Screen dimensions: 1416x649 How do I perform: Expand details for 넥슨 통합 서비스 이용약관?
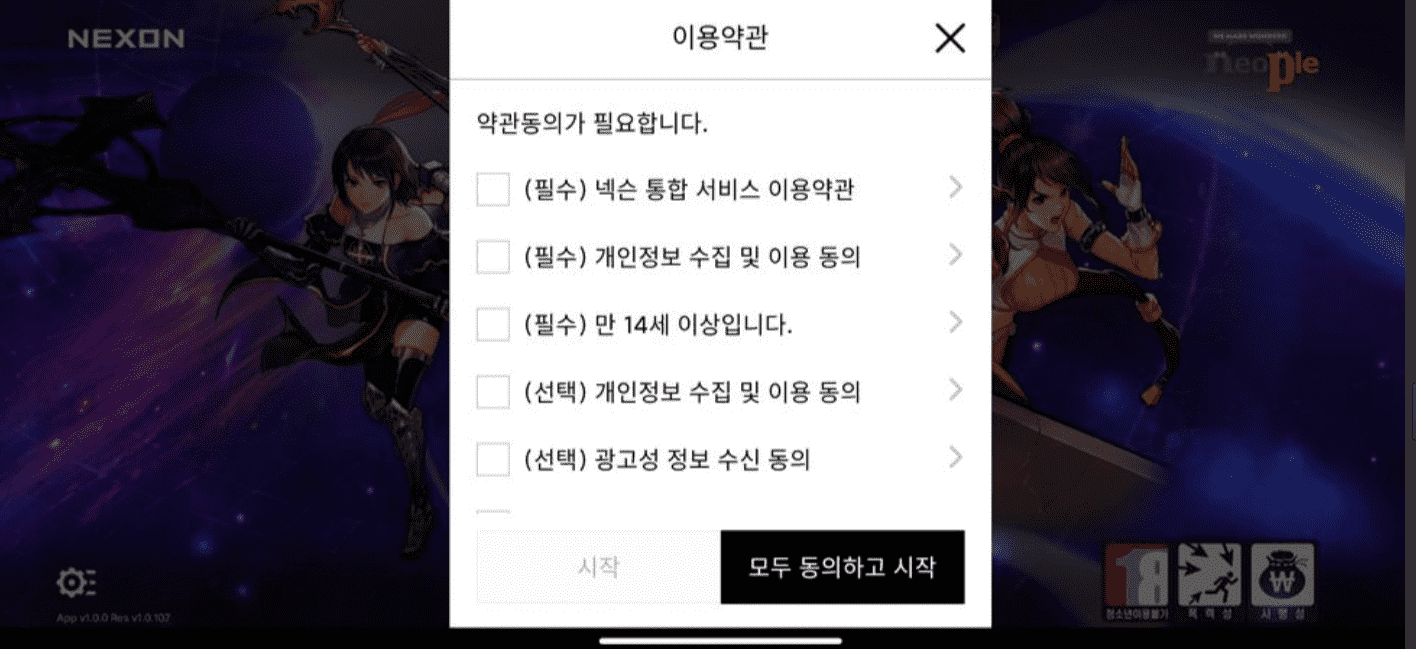coord(955,187)
